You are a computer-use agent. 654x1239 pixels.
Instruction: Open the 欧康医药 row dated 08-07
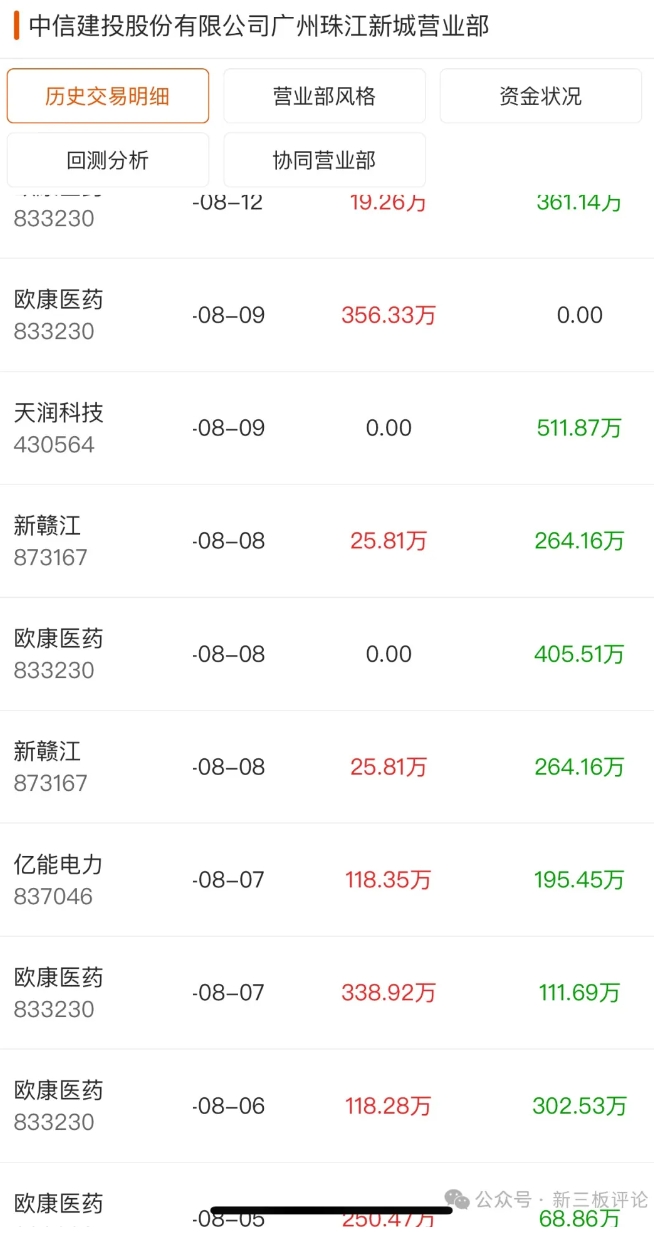[327, 993]
